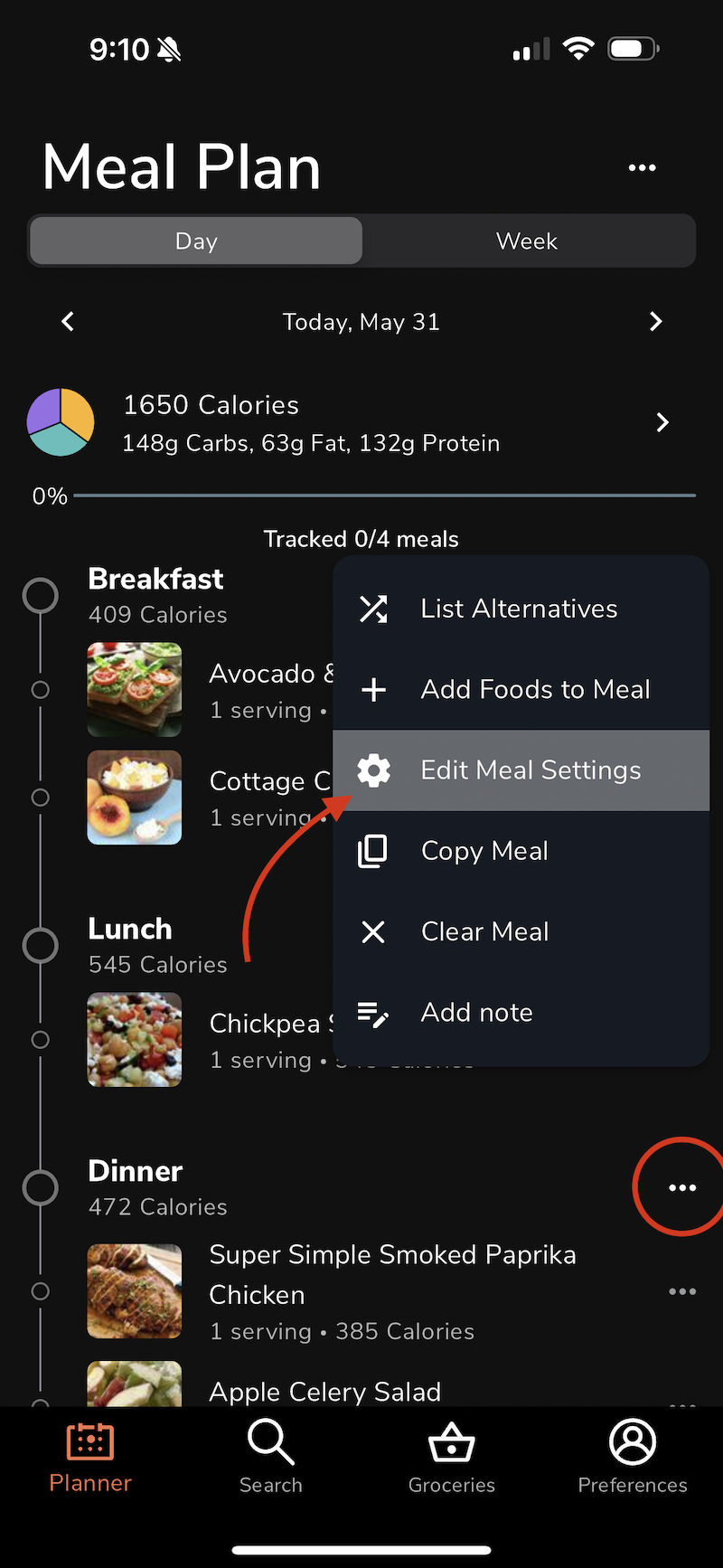Open options for Super Simple Smoked Paprika Chicken
Image resolution: width=723 pixels, height=1568 pixels.
[x=681, y=1291]
